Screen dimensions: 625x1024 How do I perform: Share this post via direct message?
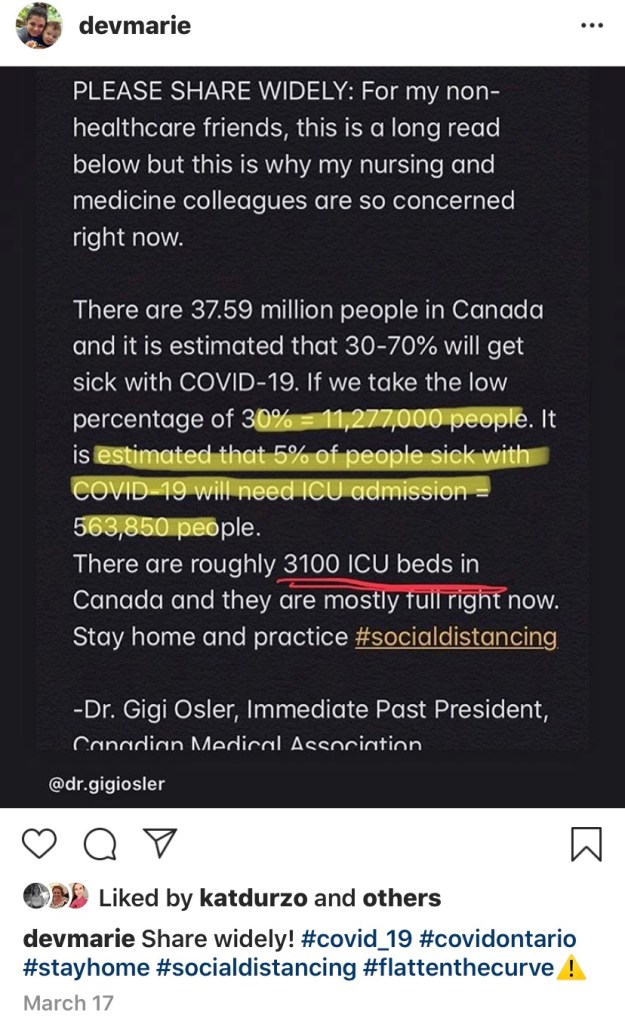[x=156, y=845]
